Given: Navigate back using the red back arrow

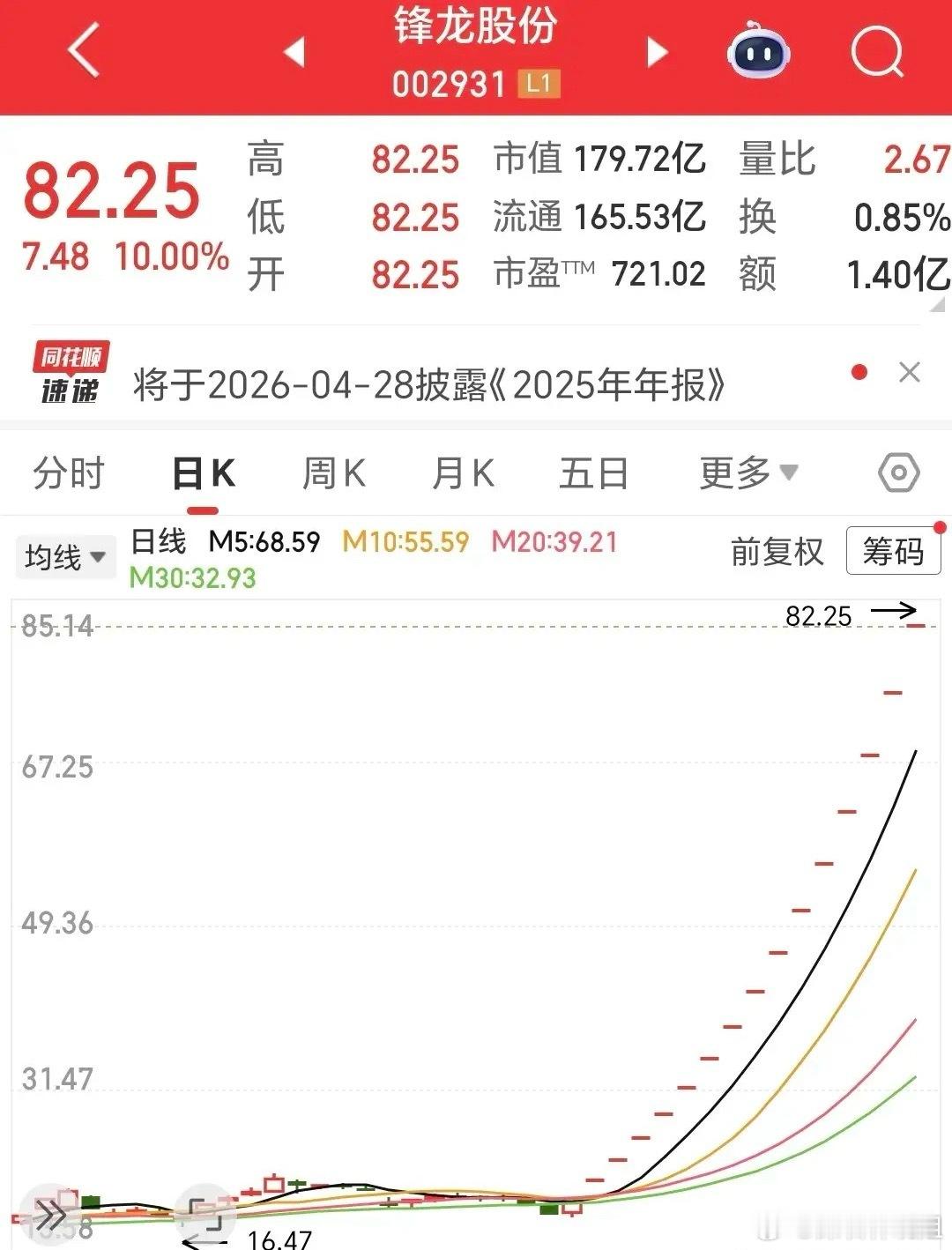Looking at the screenshot, I should point(82,51).
